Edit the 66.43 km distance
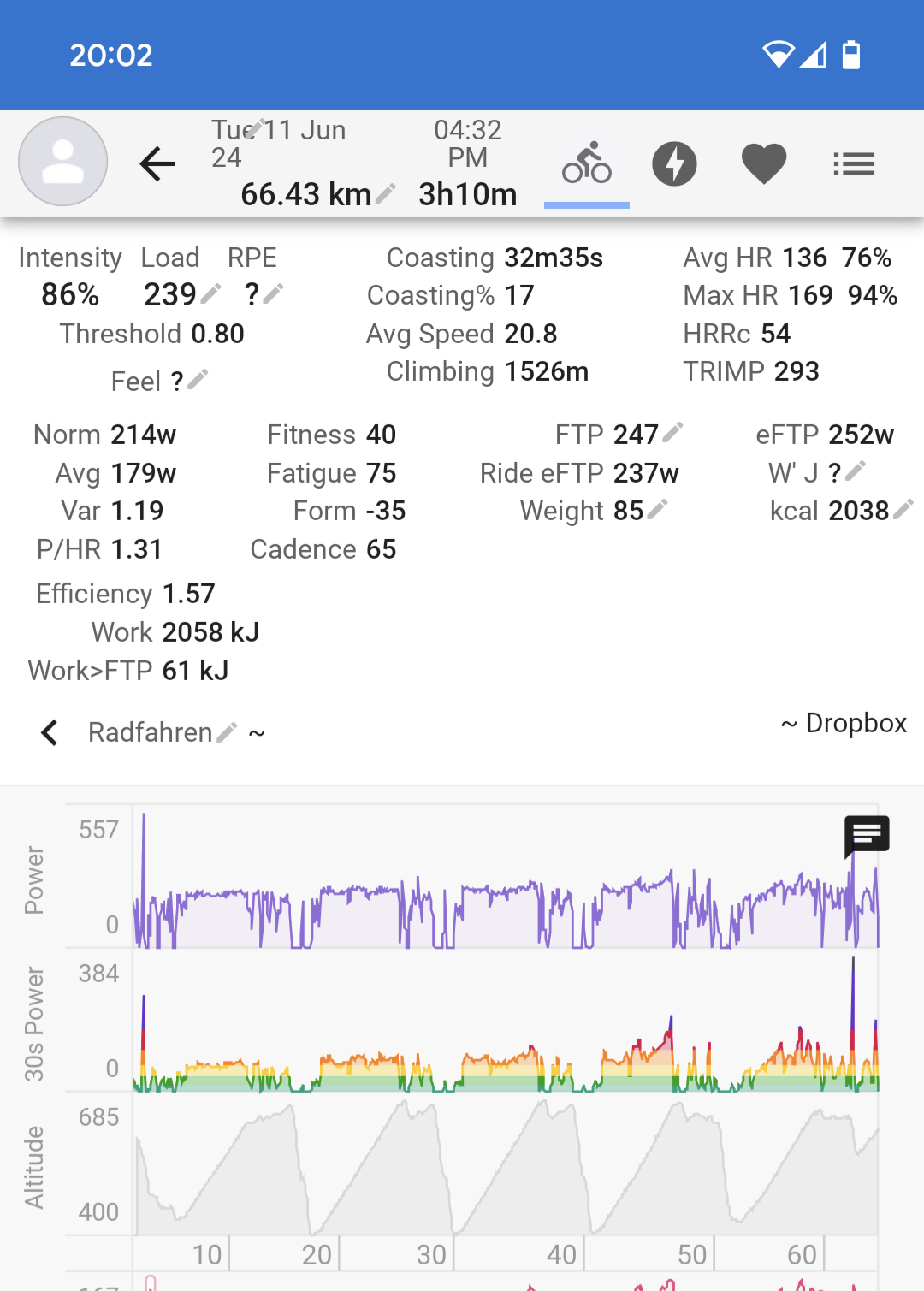The image size is (924, 1291). (386, 194)
